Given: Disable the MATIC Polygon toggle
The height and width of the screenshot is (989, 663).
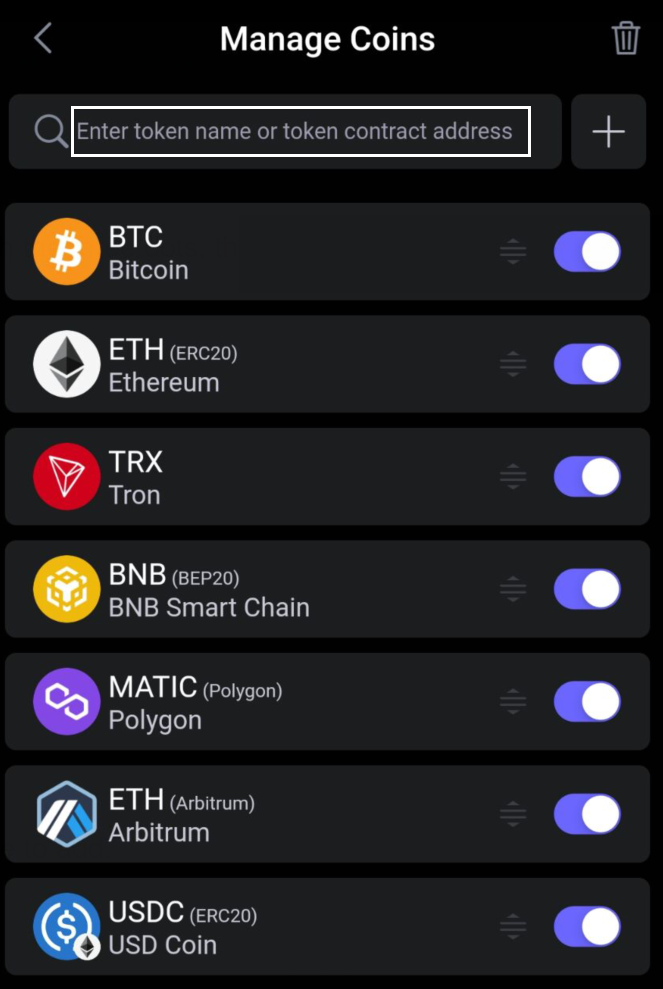Looking at the screenshot, I should 587,702.
